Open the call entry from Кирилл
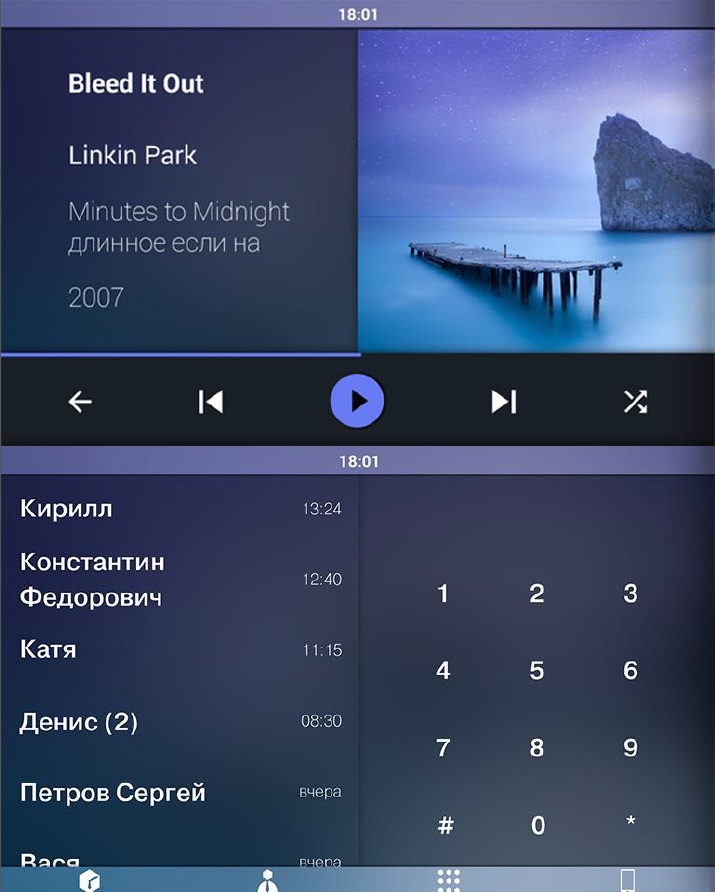The image size is (715, 892). pos(180,509)
